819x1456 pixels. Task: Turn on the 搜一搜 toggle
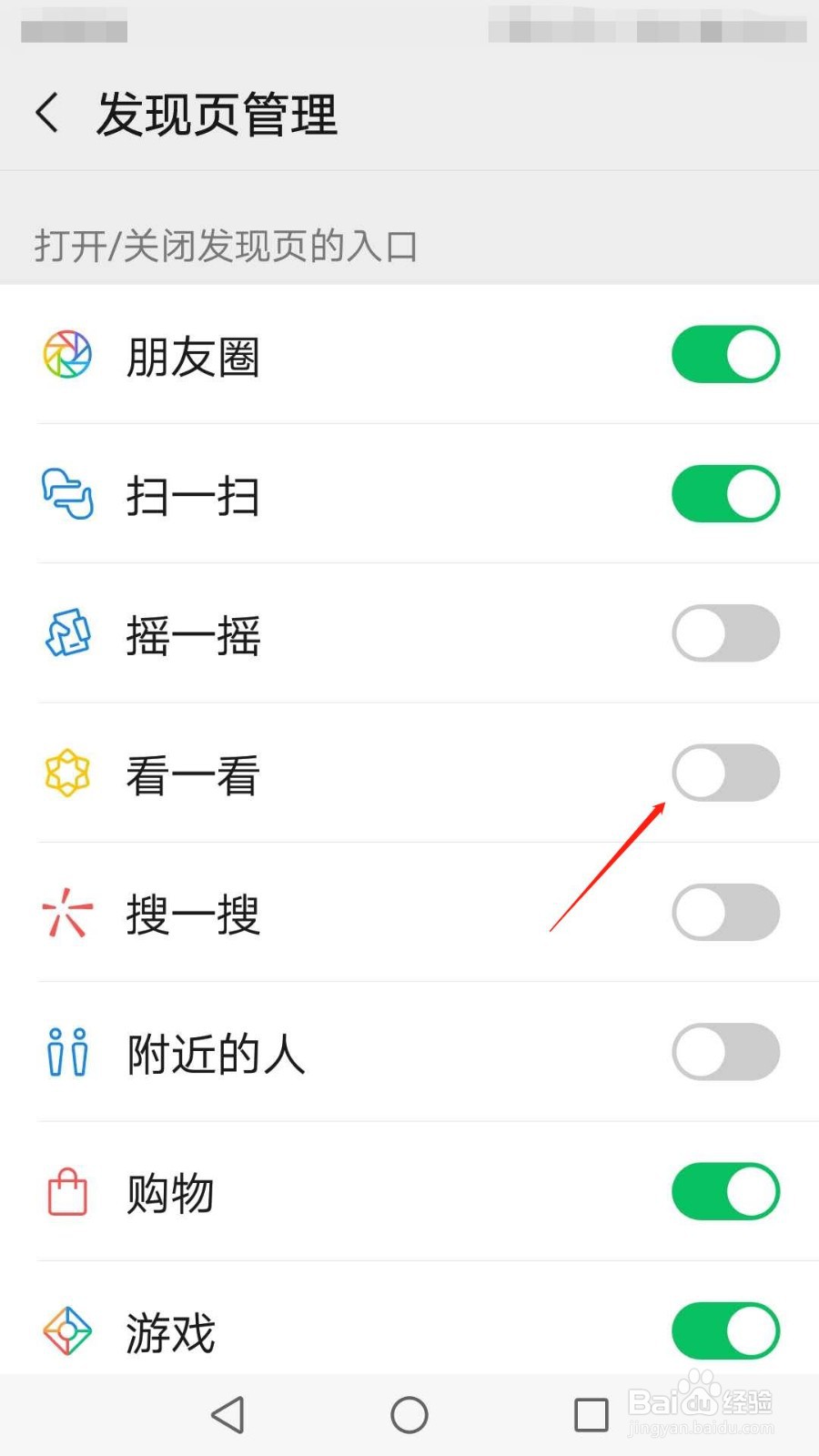click(x=725, y=912)
